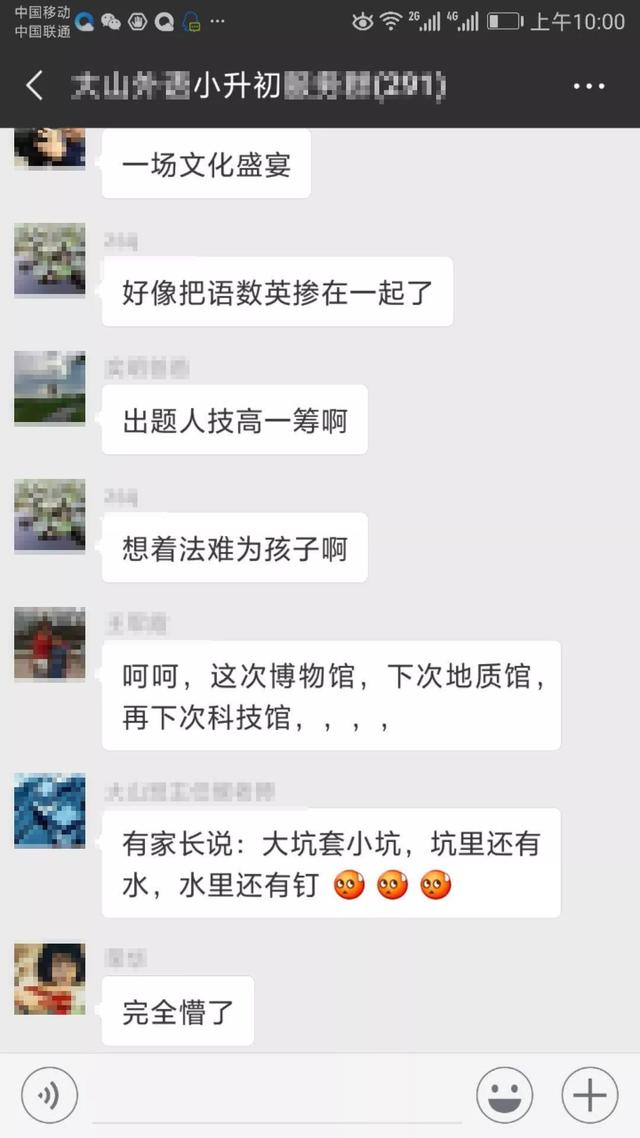This screenshot has height=1138, width=640.
Task: Open avatar beside "有家长说:大坑套小坑" message
Action: 50,812
